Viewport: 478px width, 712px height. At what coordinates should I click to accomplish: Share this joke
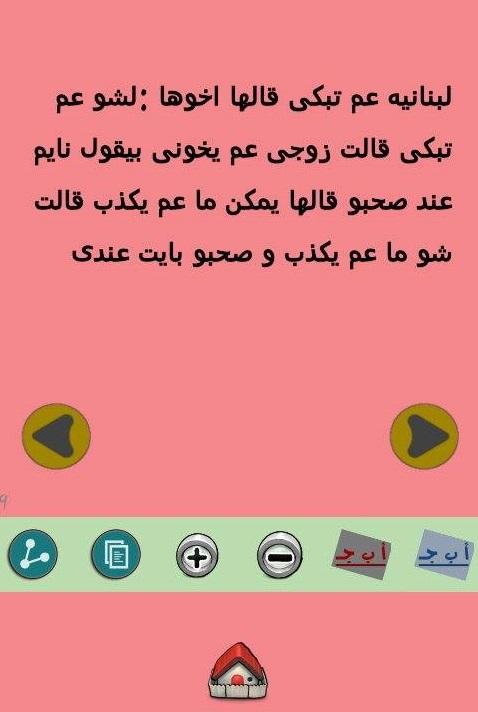33,554
